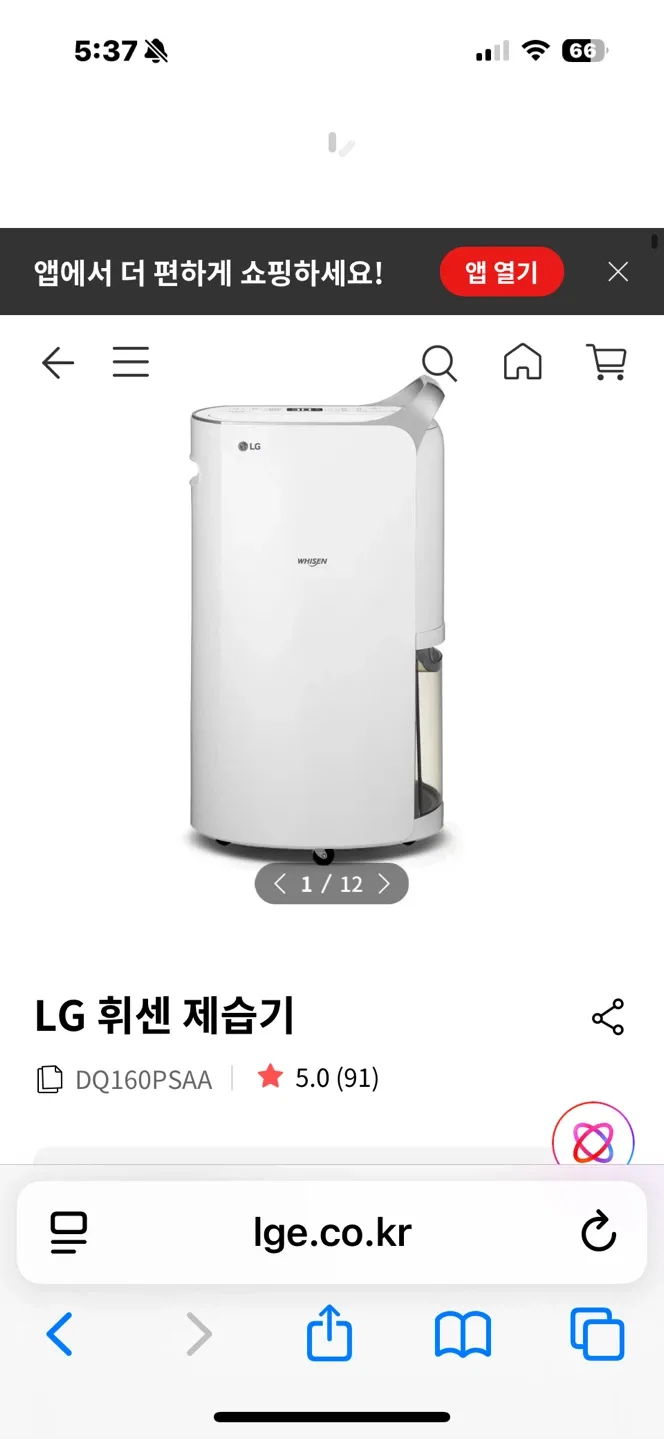Viewport: 664px width, 1440px height.
Task: View open Safari tabs
Action: pyautogui.click(x=597, y=1334)
